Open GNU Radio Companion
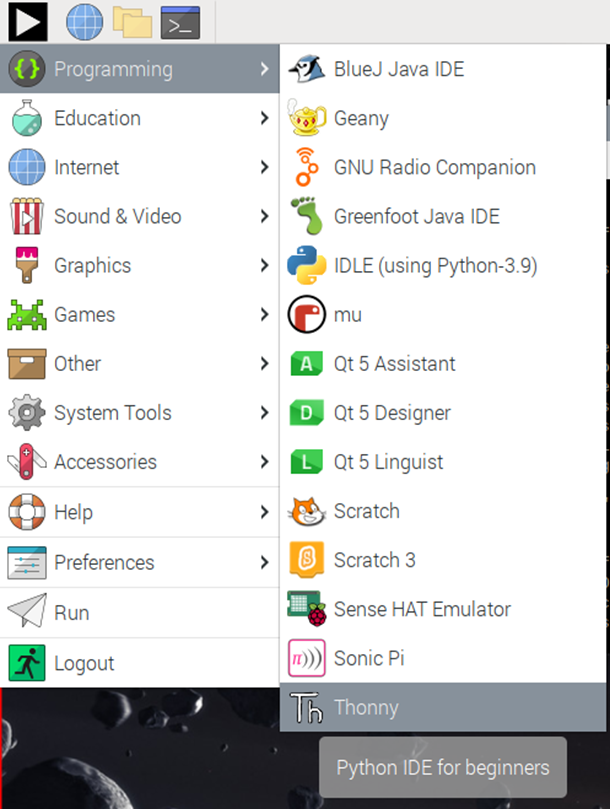This screenshot has height=809, width=610. (434, 167)
